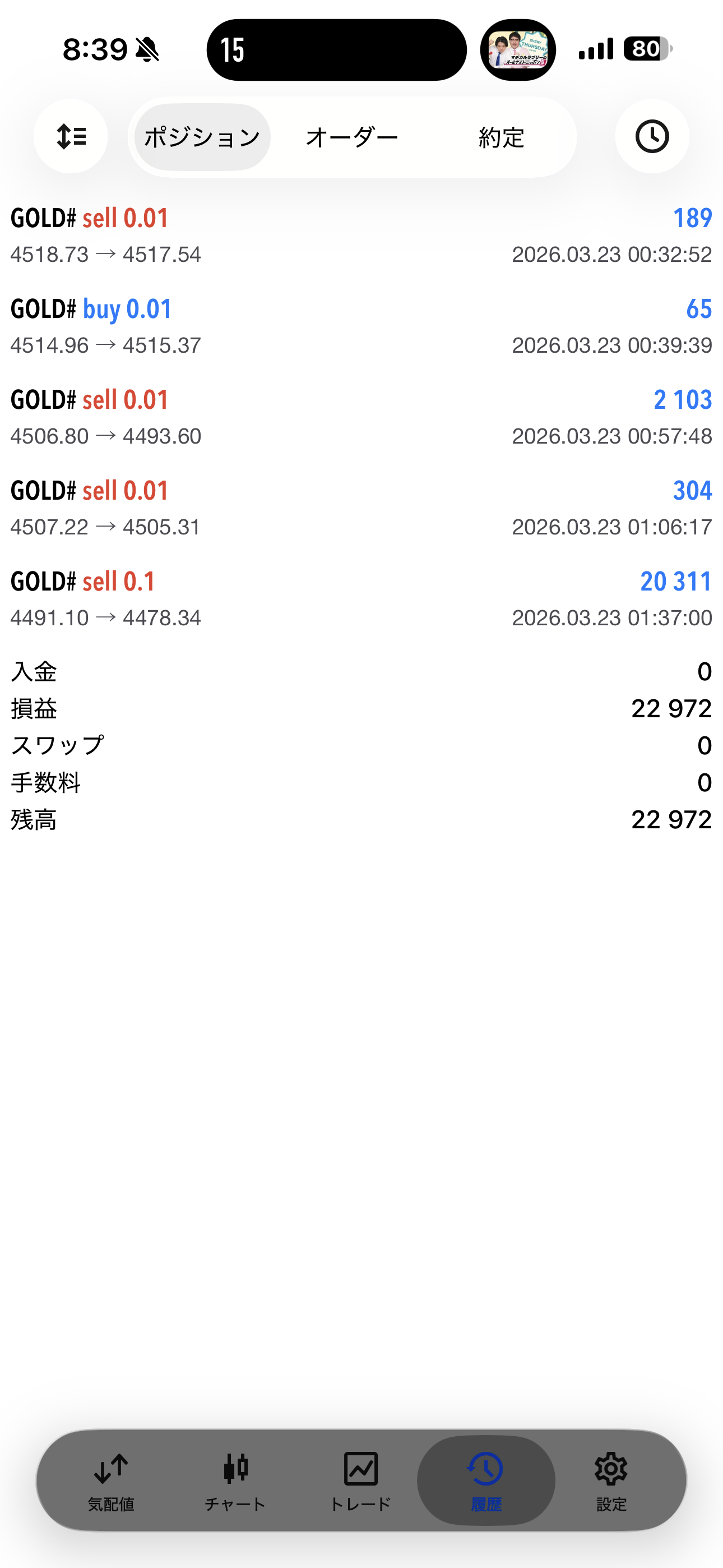
Task: Expand the GOLD# sell trade with profit 304
Action: click(x=361, y=508)
